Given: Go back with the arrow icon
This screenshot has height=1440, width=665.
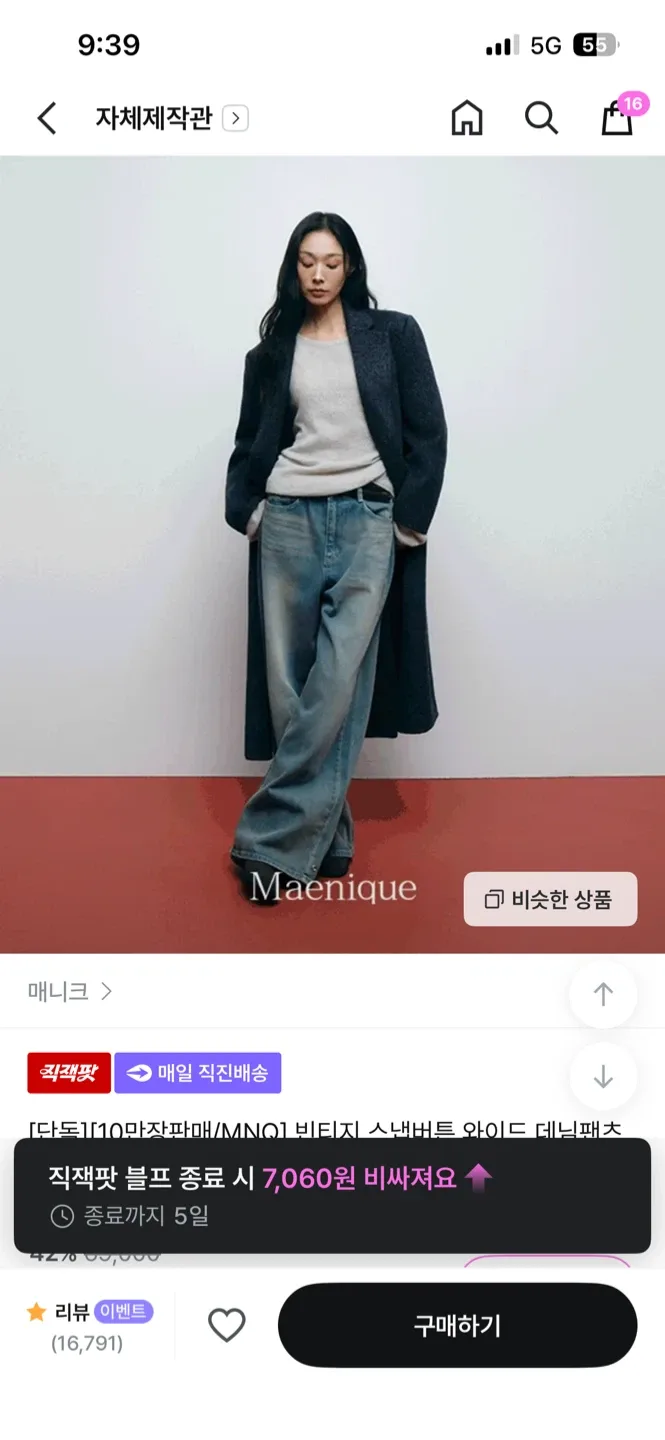Looking at the screenshot, I should click(47, 118).
